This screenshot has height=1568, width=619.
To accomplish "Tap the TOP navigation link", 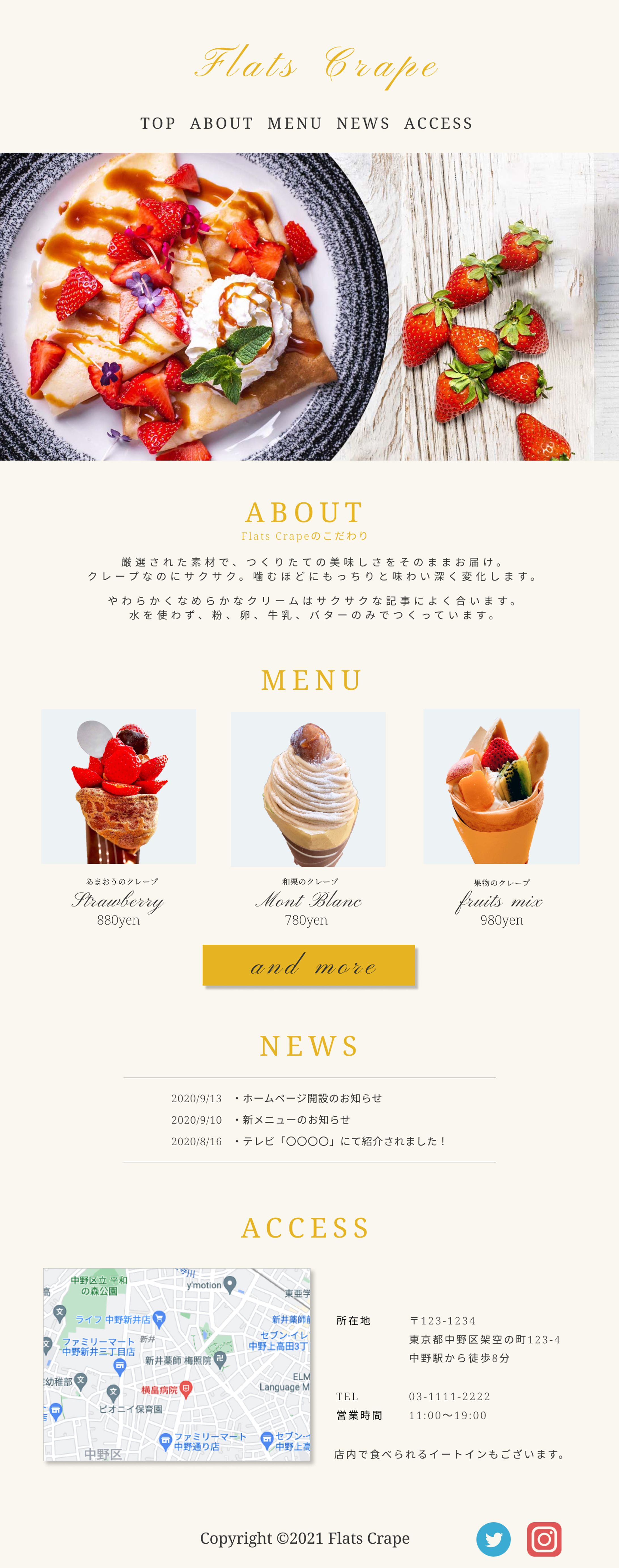I will (158, 124).
